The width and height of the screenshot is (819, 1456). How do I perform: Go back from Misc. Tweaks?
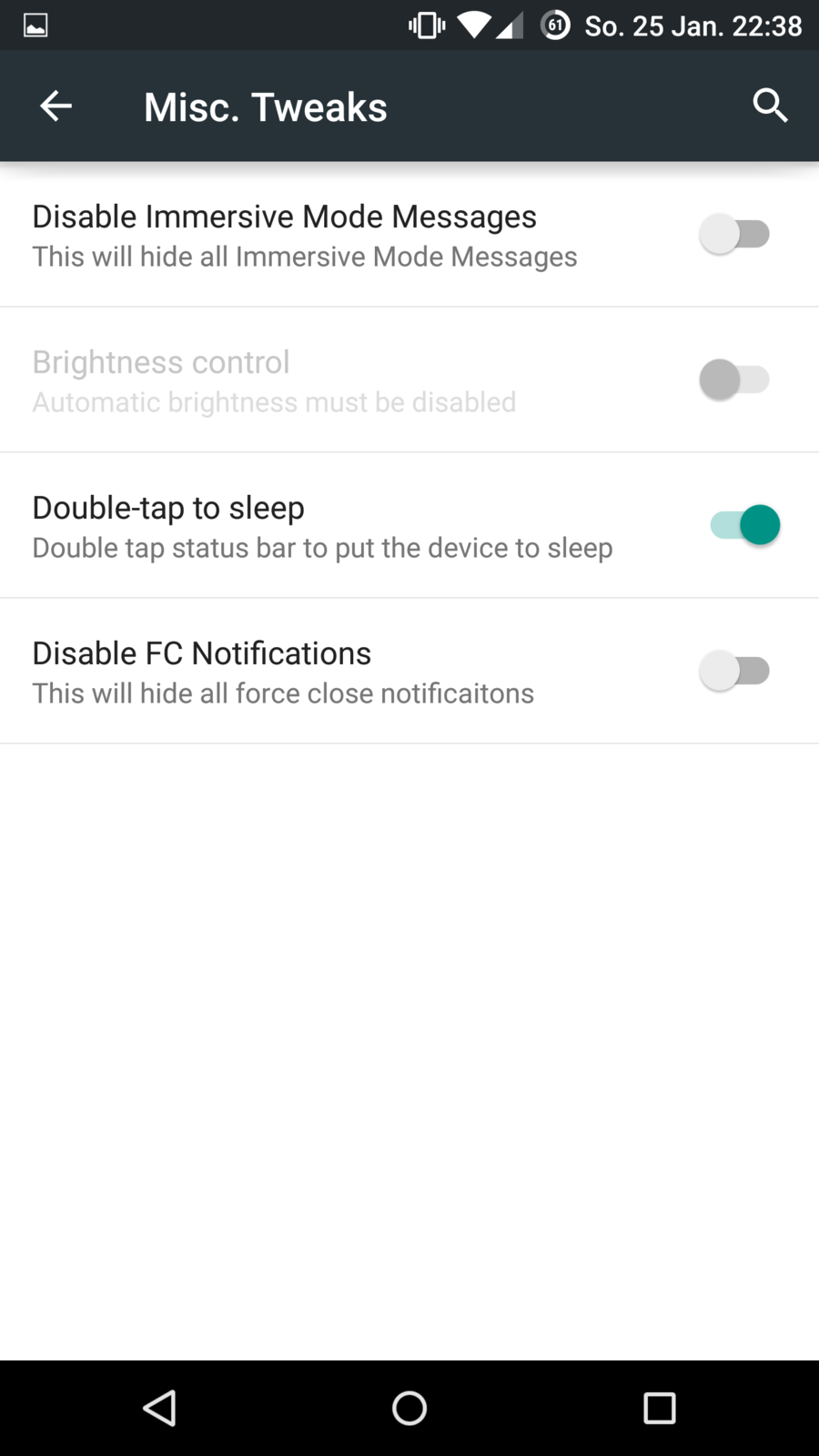point(56,106)
